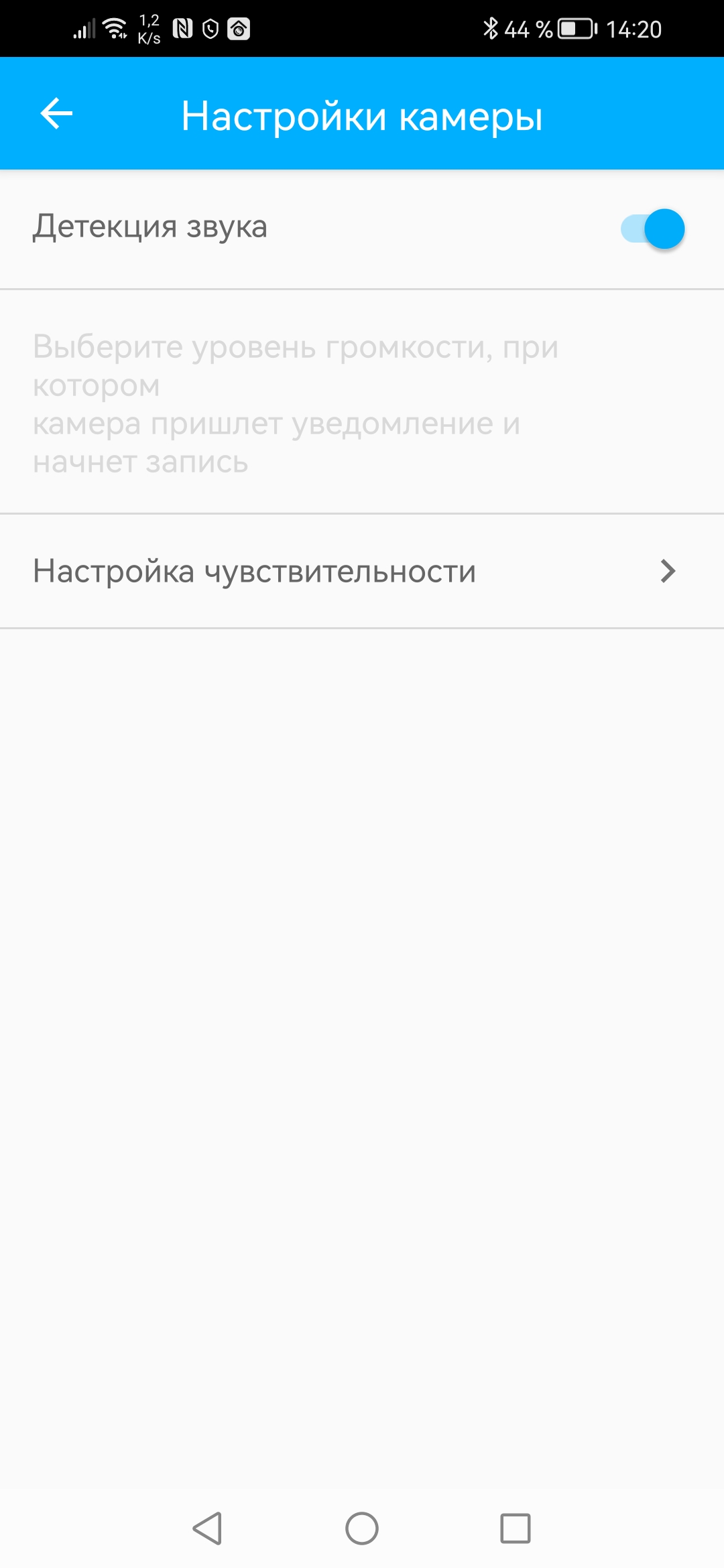
Task: Go back from camera settings
Action: click(x=56, y=113)
